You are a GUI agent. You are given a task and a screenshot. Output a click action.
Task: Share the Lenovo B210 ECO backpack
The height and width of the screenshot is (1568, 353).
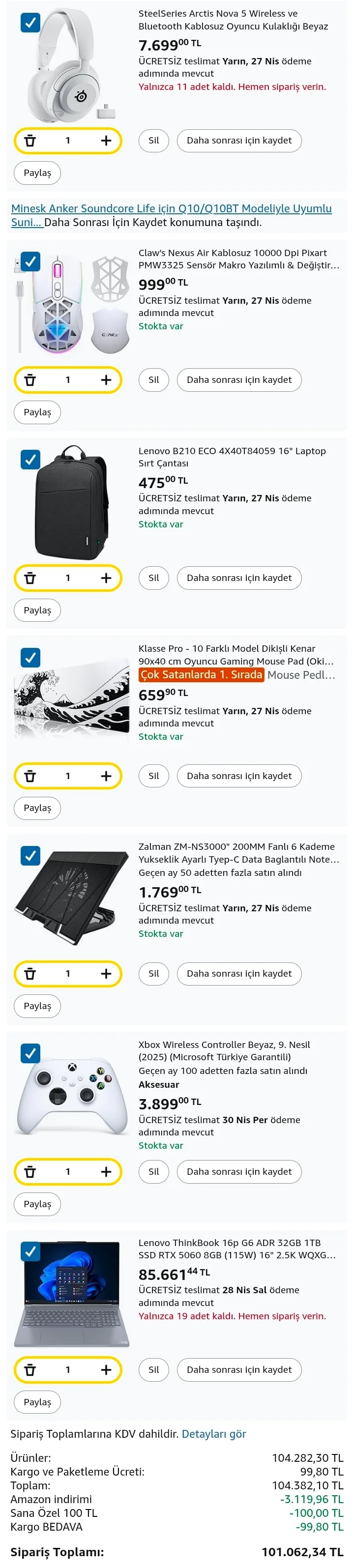tap(37, 610)
